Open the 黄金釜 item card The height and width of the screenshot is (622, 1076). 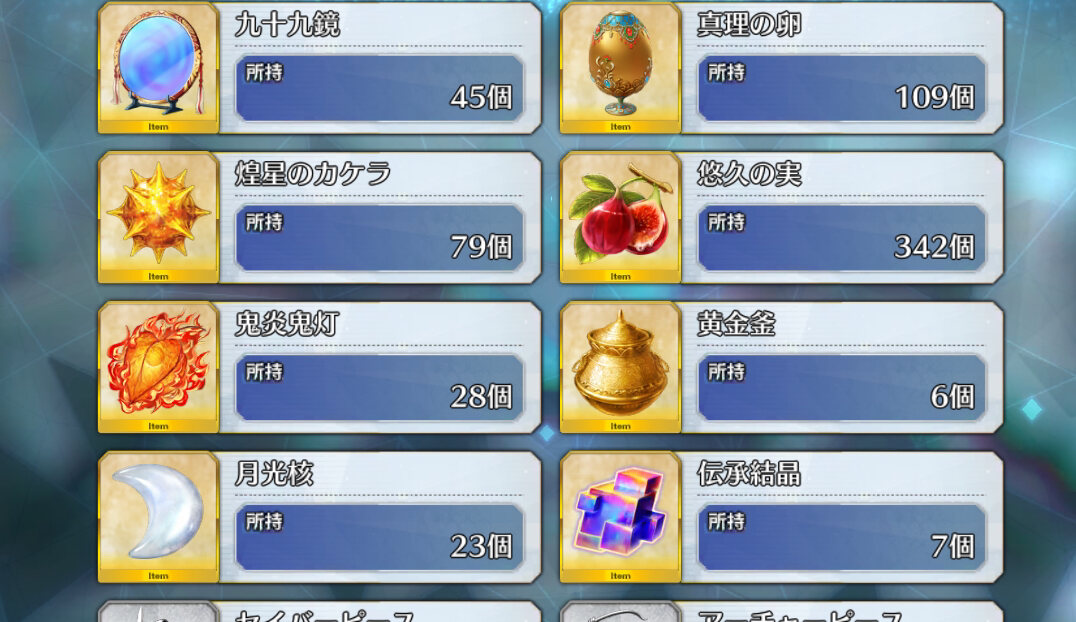point(781,368)
